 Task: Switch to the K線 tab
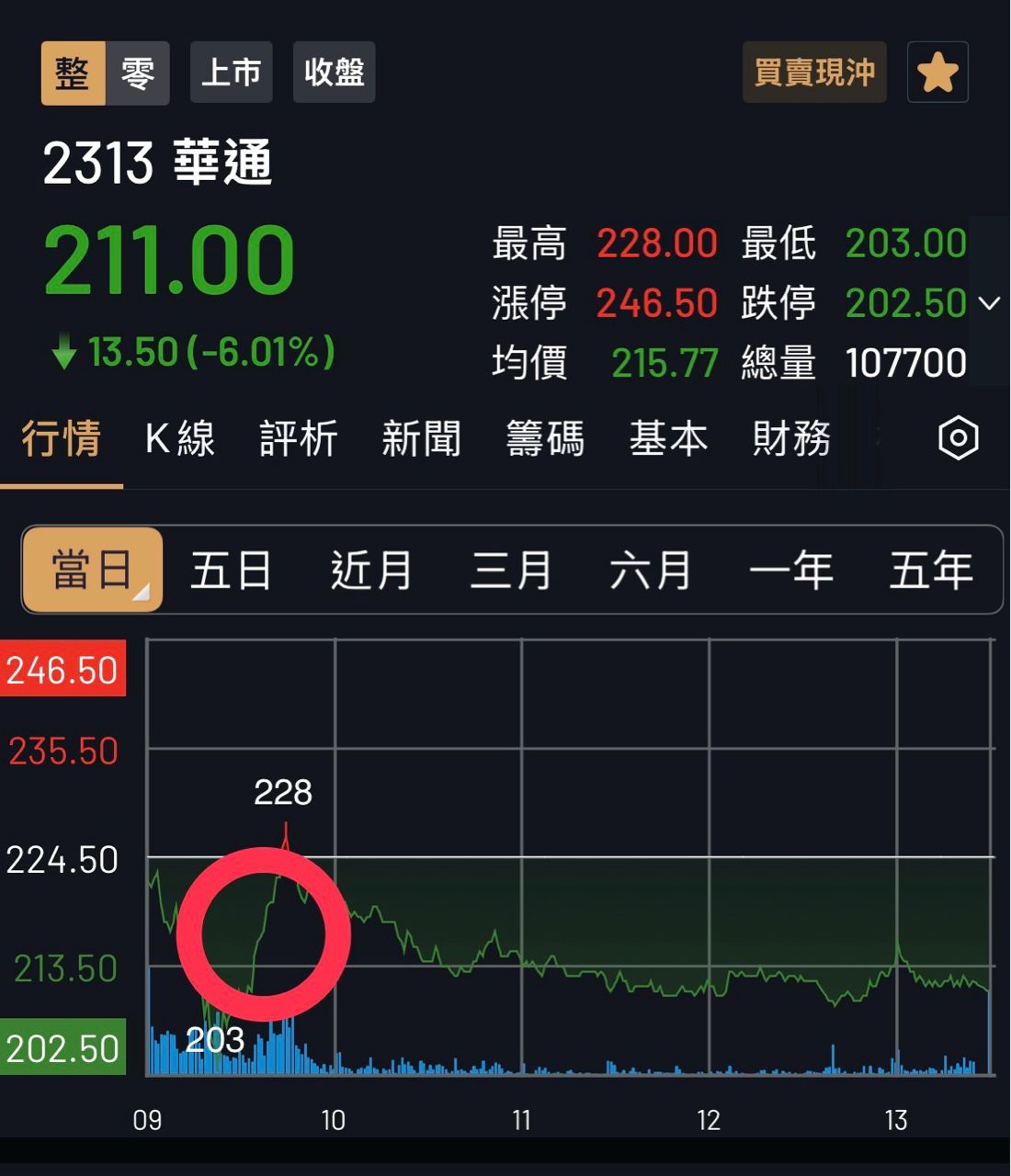coord(180,439)
